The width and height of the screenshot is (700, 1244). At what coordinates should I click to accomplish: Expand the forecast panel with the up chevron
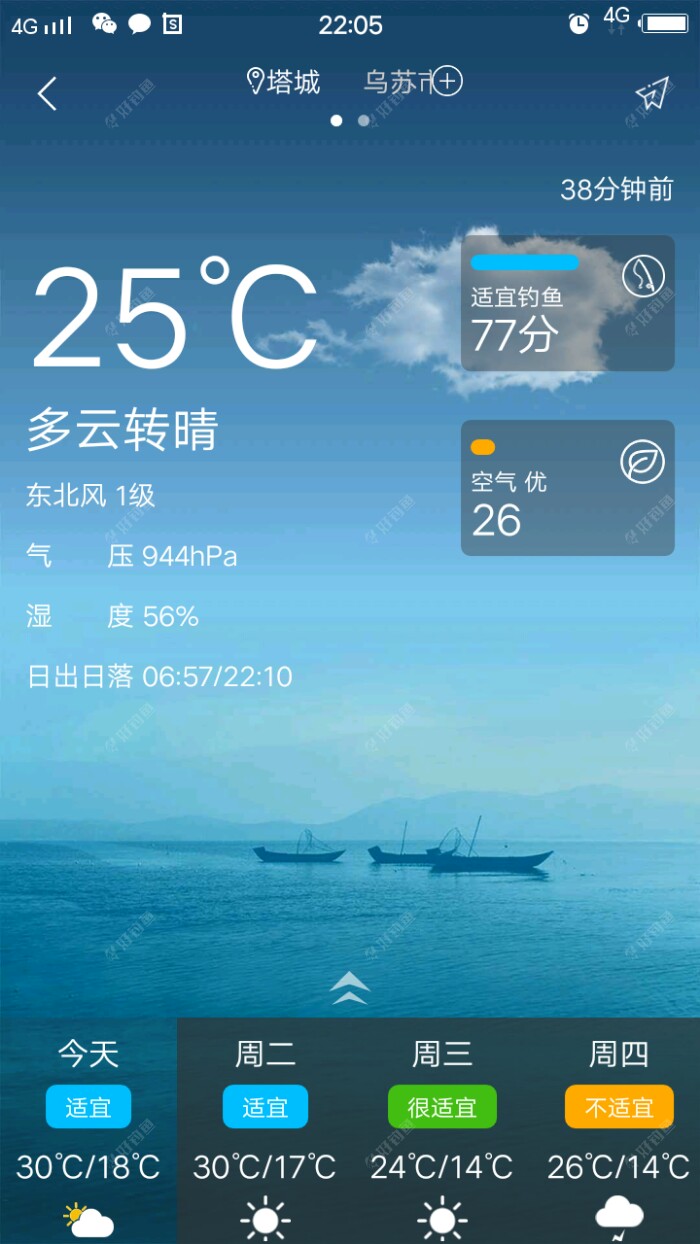[349, 988]
